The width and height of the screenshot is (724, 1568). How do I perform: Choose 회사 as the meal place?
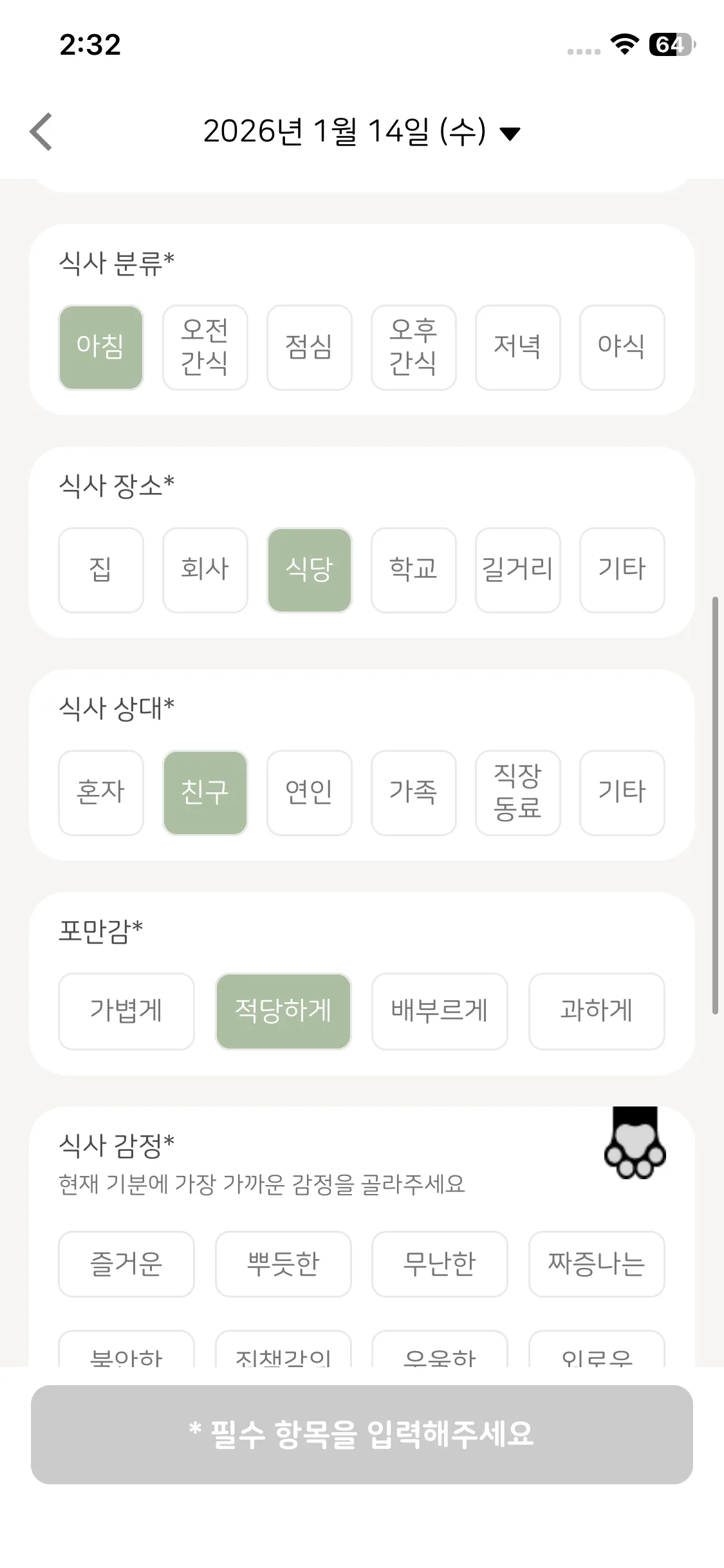pyautogui.click(x=205, y=570)
